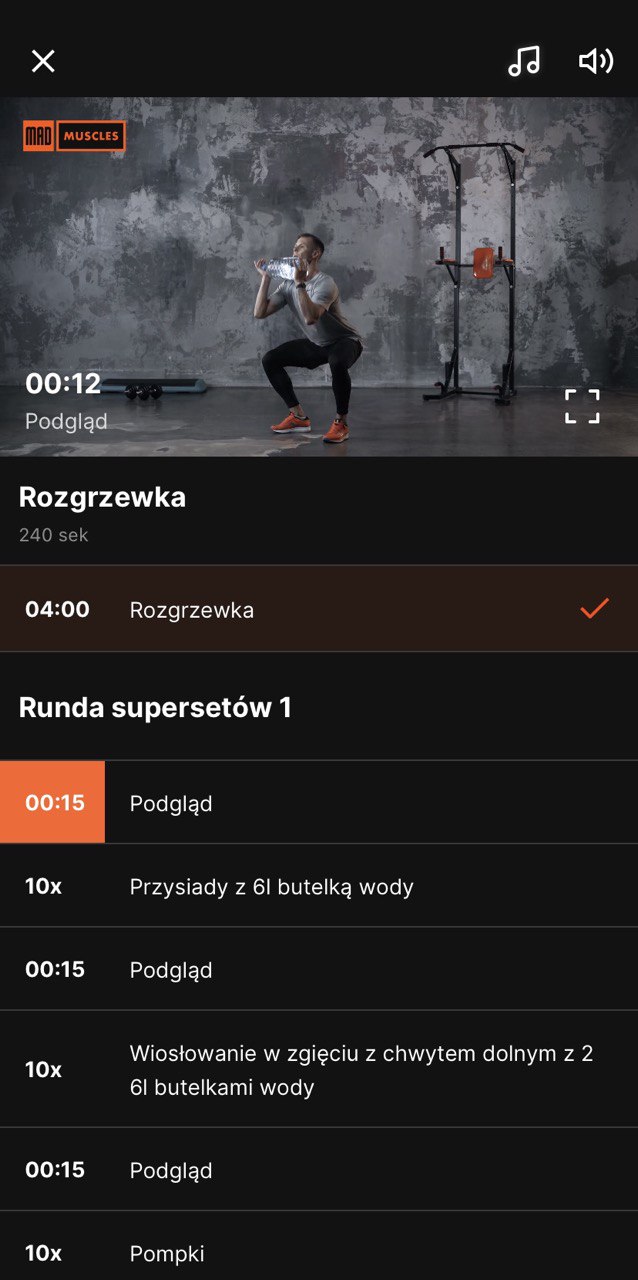Select the Pompki exercise row
The width and height of the screenshot is (638, 1280).
[318, 1252]
